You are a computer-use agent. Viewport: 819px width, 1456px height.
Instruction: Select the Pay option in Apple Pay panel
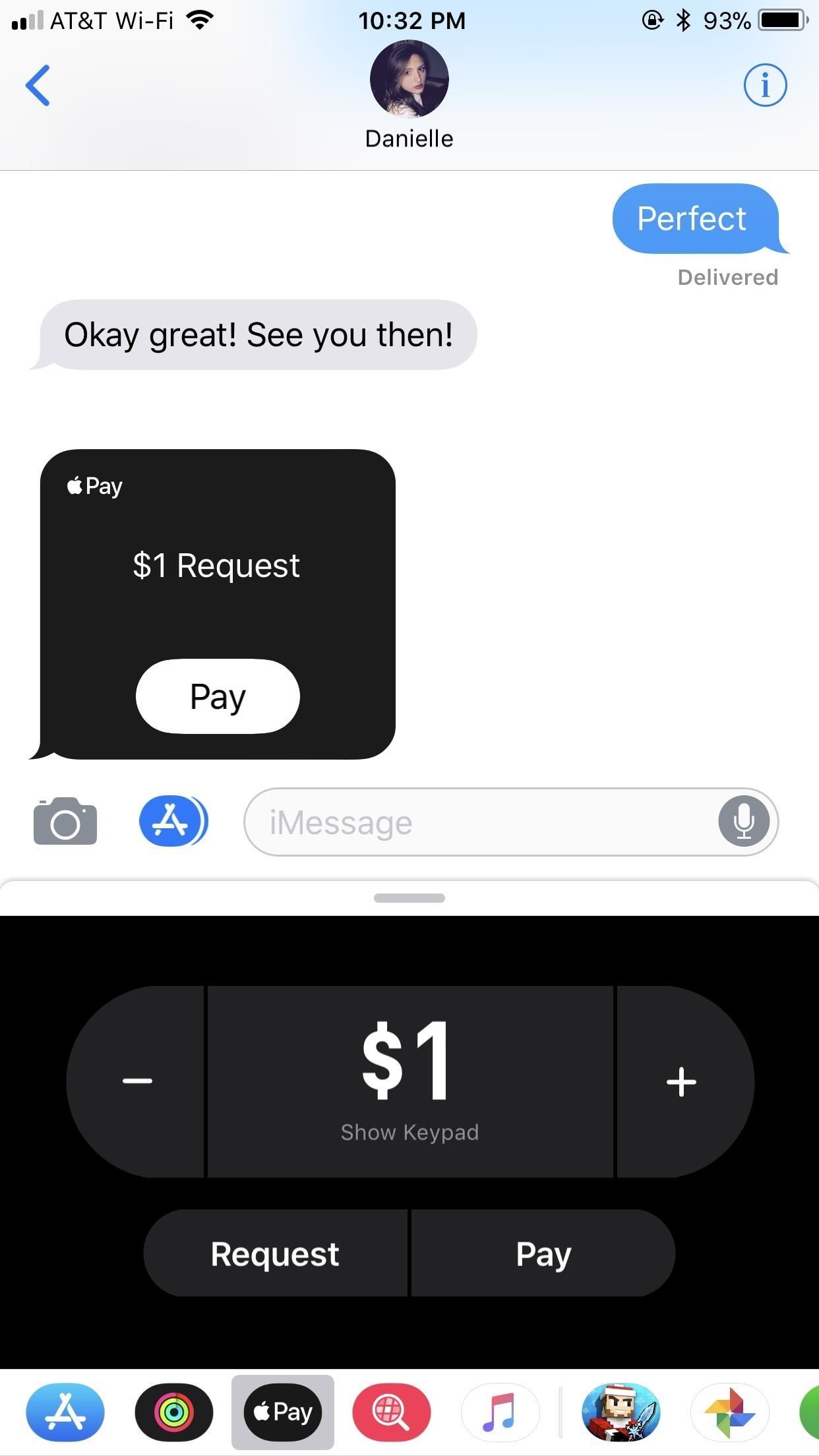click(543, 1253)
